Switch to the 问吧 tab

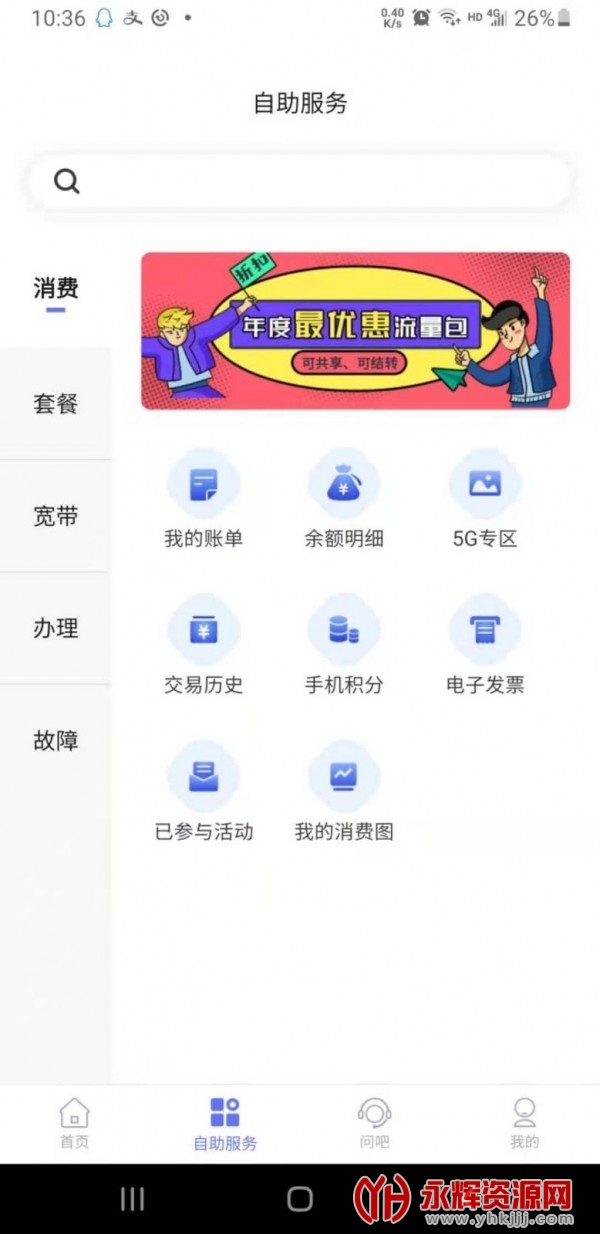coord(374,1123)
